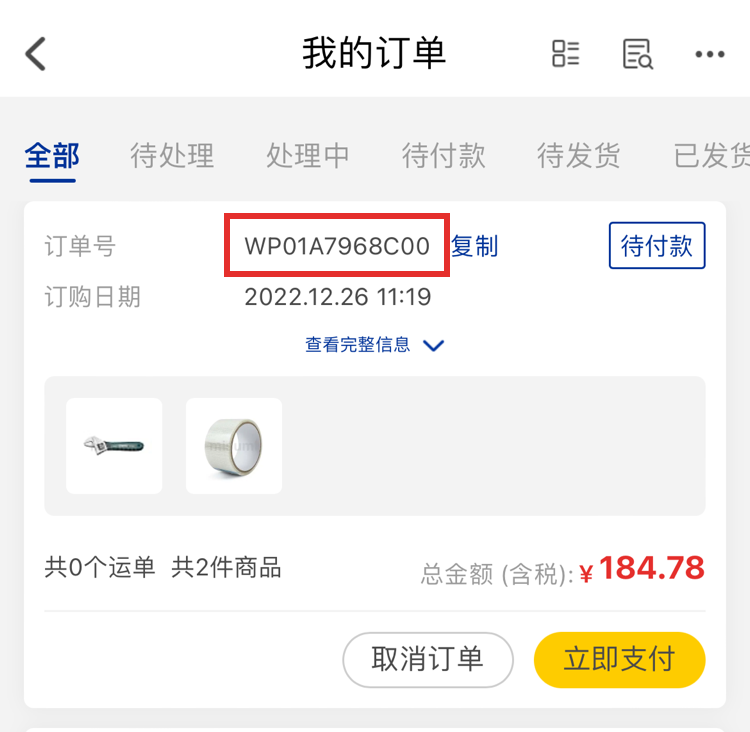Viewport: 750px width, 732px height.
Task: Switch to the 待发货 tab
Action: coord(579,156)
